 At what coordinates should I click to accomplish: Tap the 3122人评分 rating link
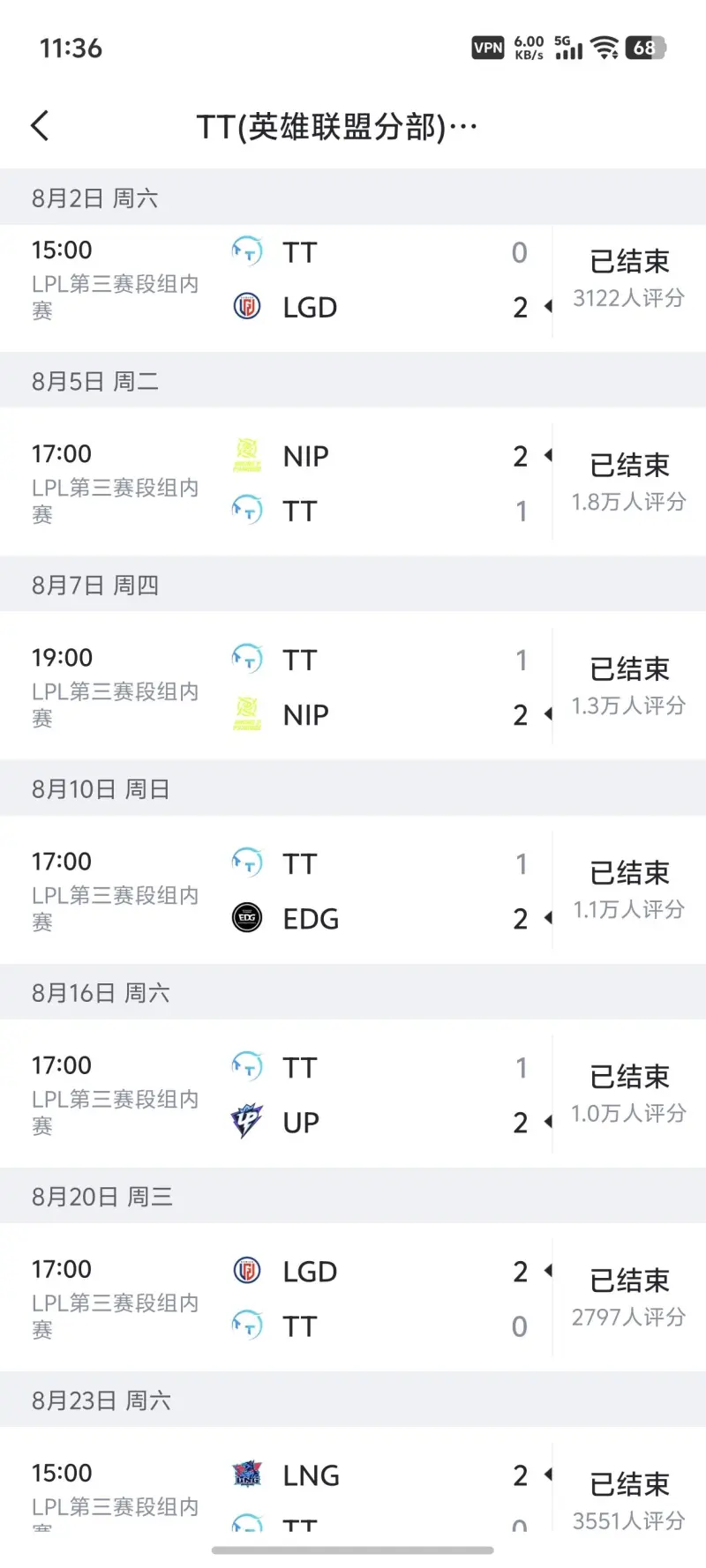(x=628, y=300)
